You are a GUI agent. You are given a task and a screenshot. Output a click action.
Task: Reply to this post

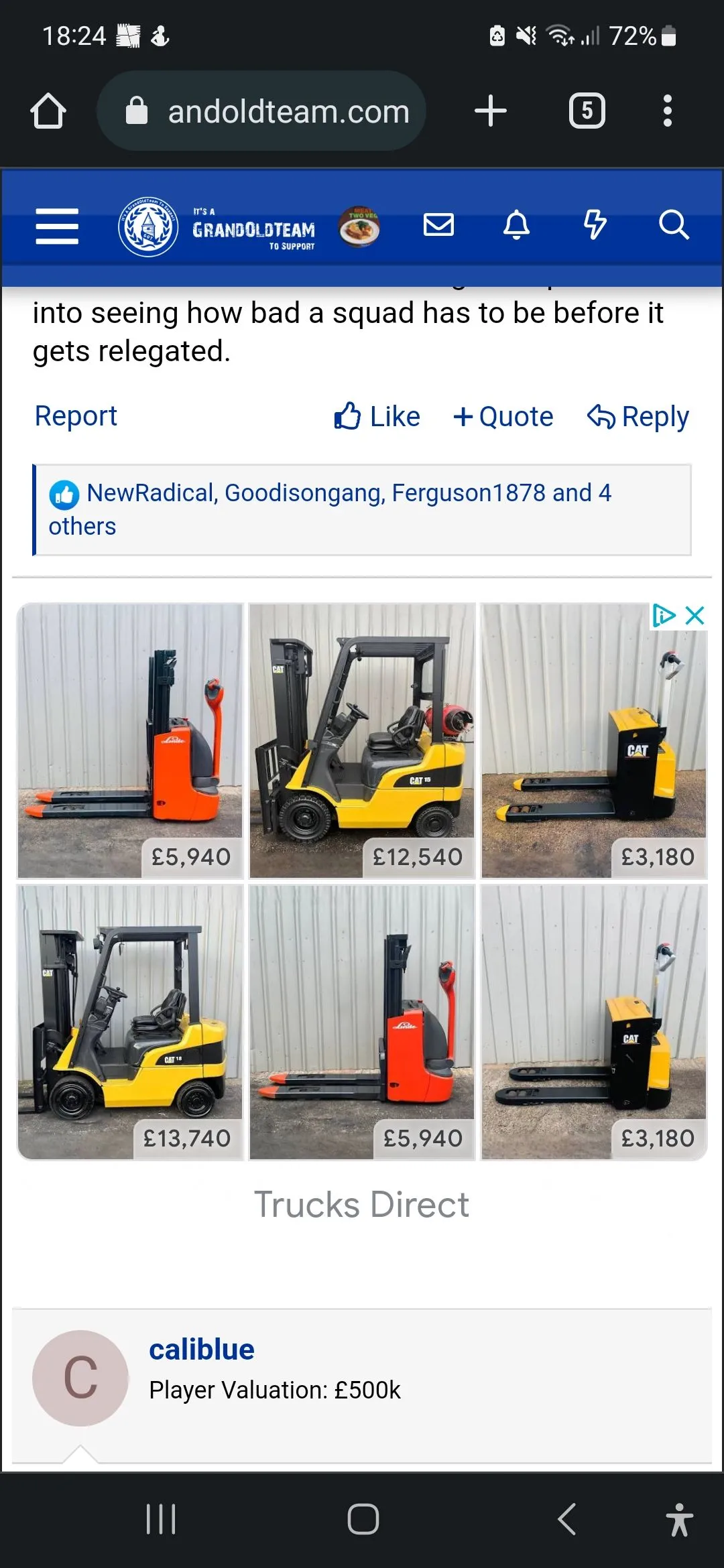click(x=638, y=417)
